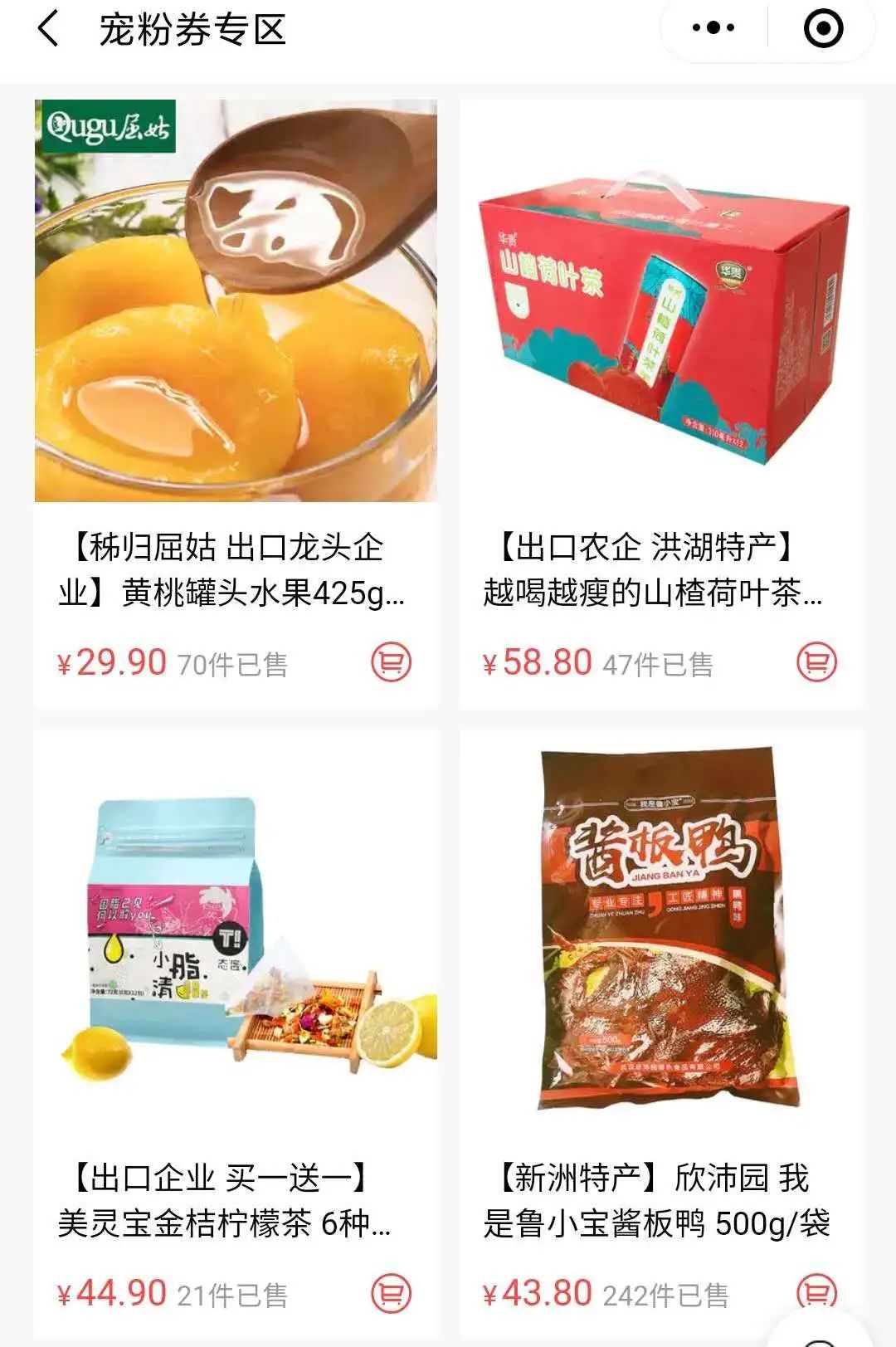Close the mini program with the circle button

(x=823, y=28)
